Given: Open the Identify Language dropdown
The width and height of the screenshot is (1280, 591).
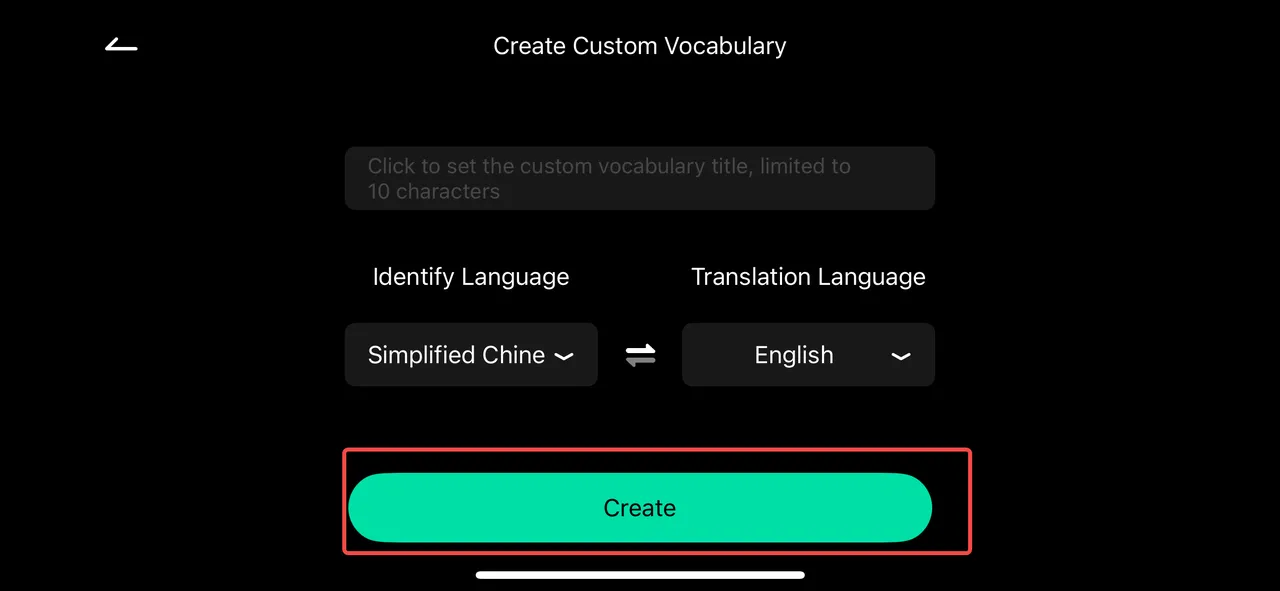Looking at the screenshot, I should click(x=471, y=355).
